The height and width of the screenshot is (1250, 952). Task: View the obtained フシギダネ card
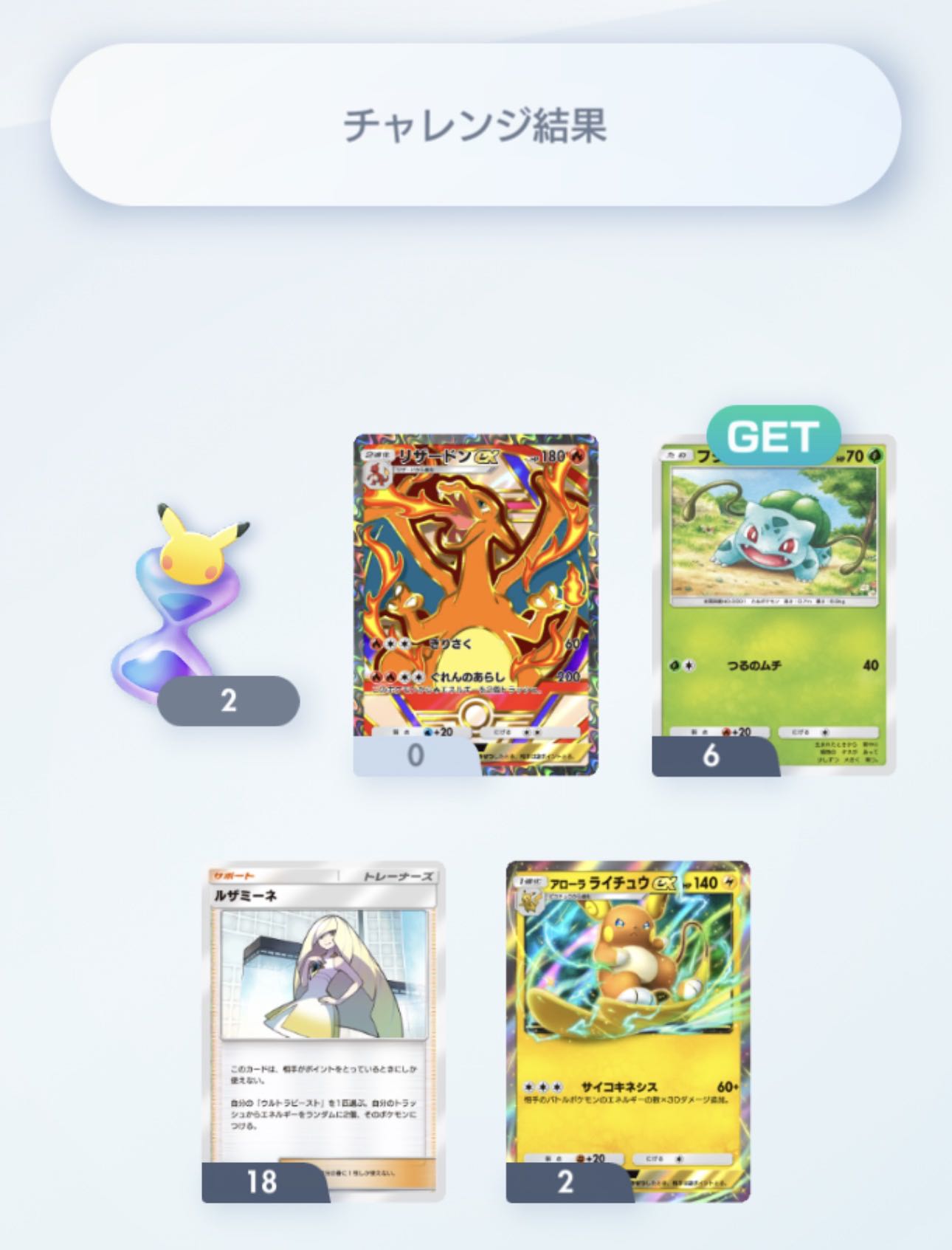click(x=773, y=605)
